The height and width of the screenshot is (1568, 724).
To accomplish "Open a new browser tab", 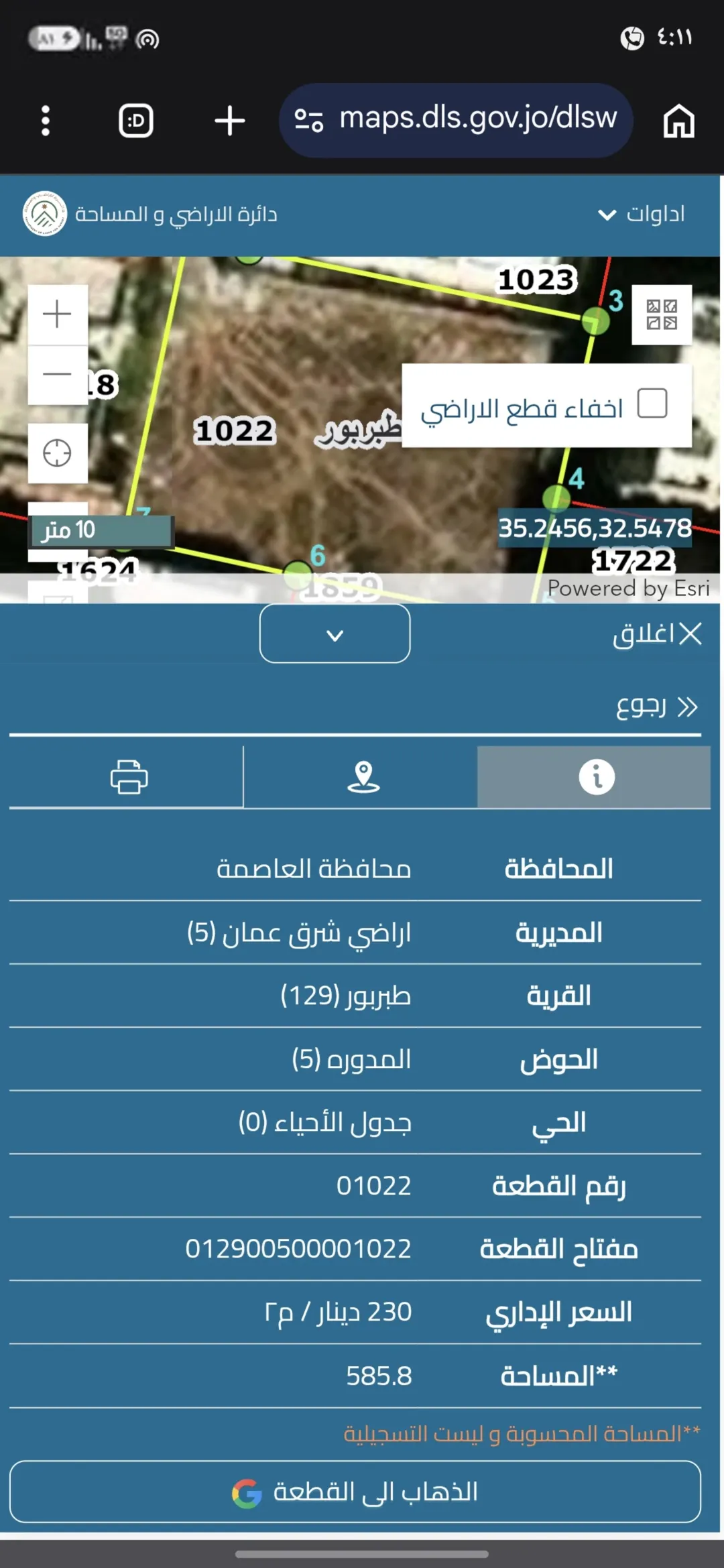I will (x=229, y=121).
